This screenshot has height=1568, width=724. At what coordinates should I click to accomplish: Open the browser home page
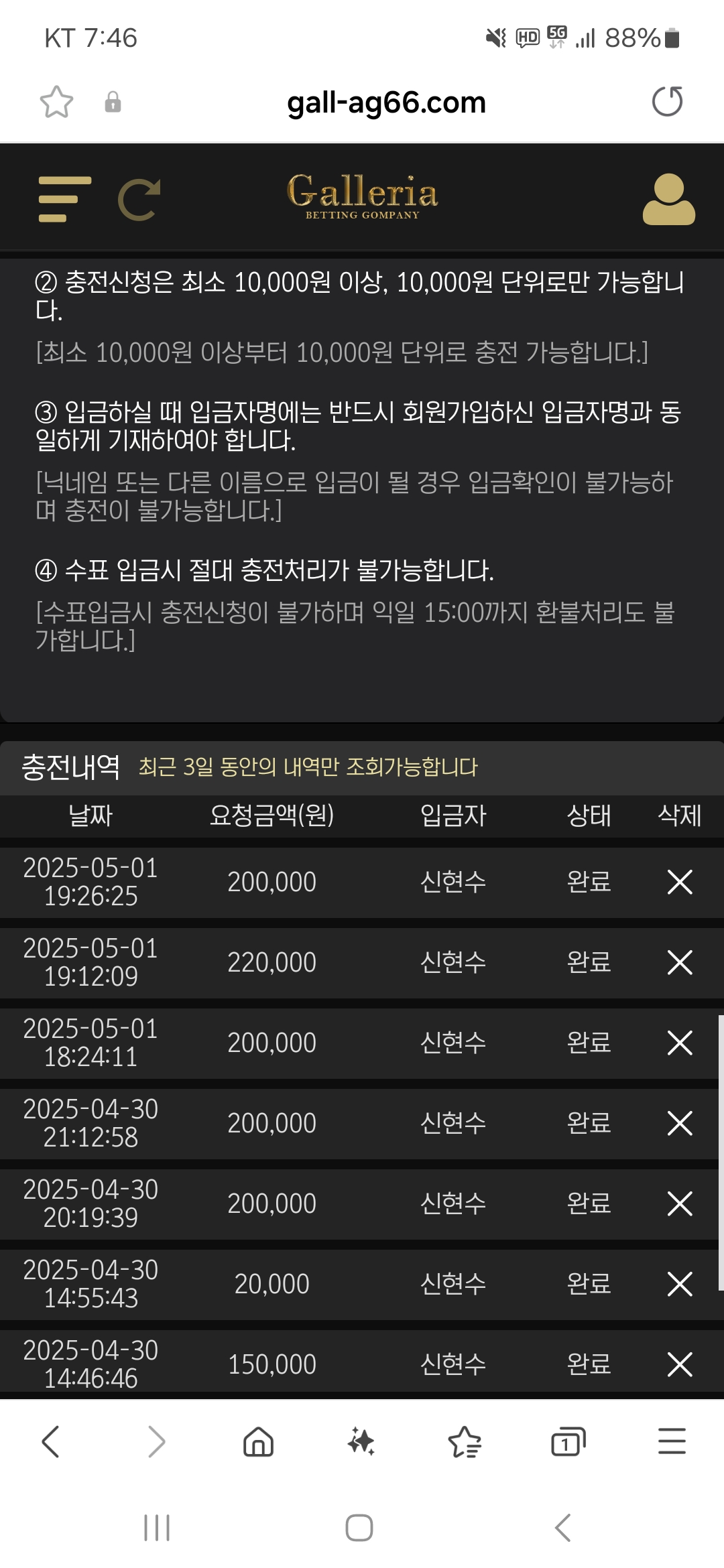pyautogui.click(x=258, y=1441)
